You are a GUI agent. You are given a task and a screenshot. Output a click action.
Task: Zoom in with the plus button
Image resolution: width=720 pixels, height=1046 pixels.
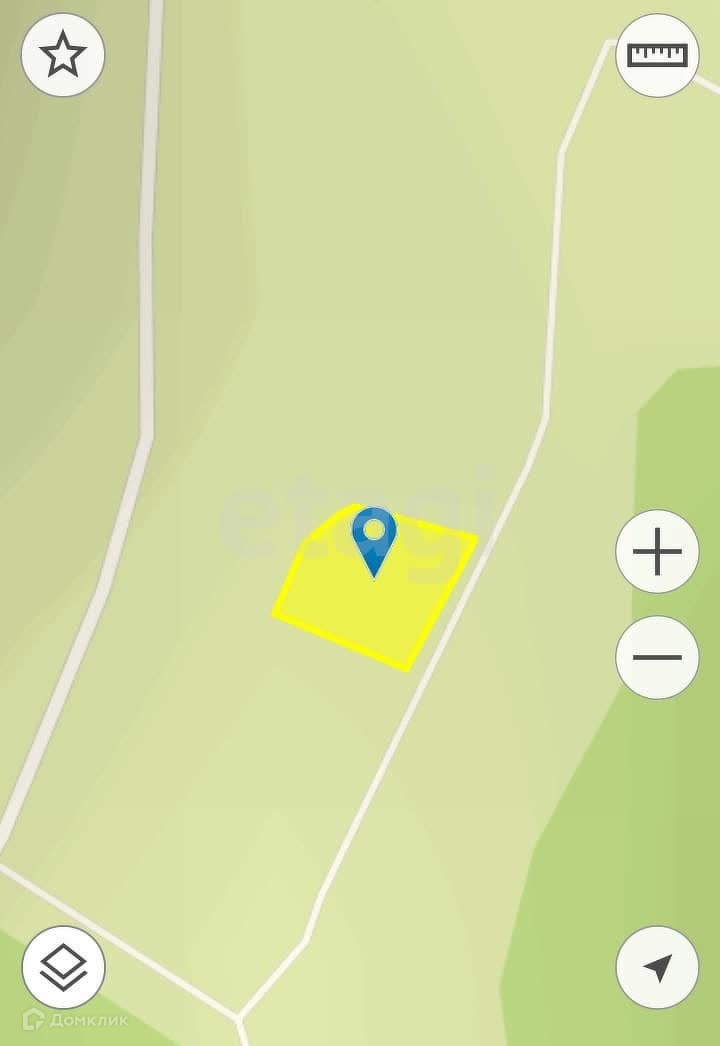[x=657, y=551]
